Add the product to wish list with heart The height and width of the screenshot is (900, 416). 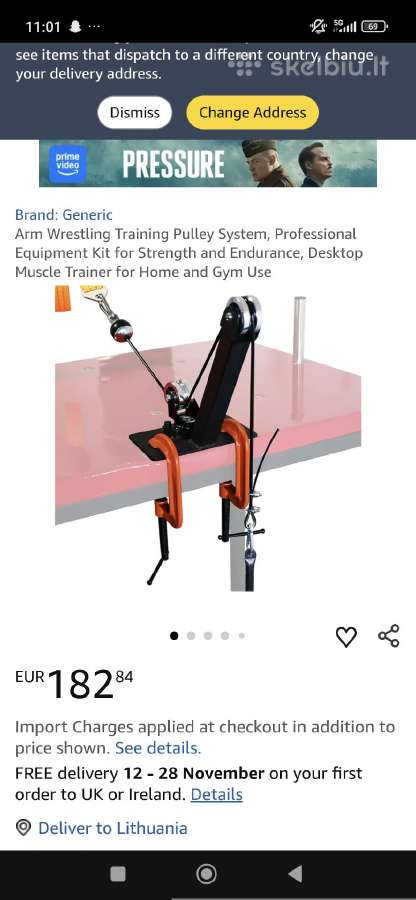pos(346,637)
